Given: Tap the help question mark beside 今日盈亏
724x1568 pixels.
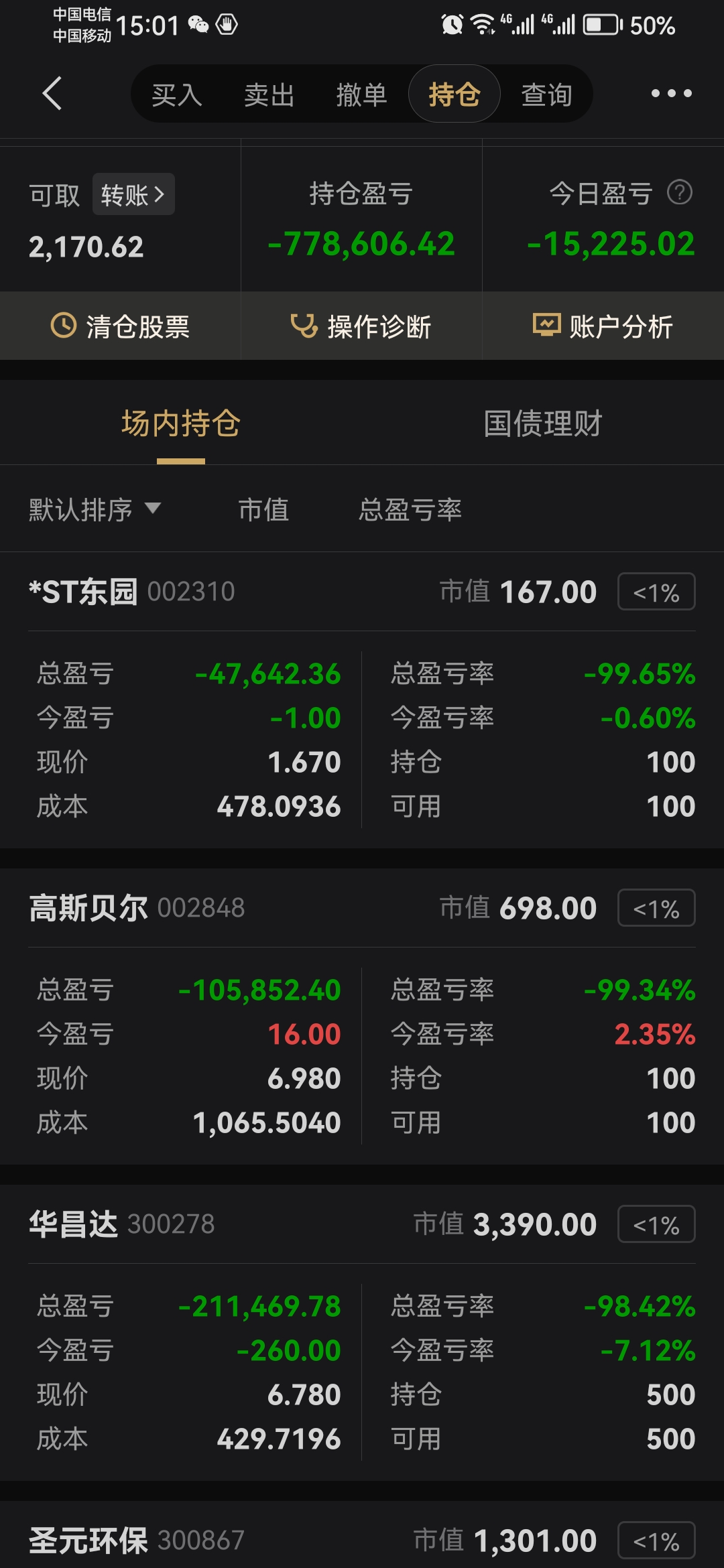Looking at the screenshot, I should (680, 193).
